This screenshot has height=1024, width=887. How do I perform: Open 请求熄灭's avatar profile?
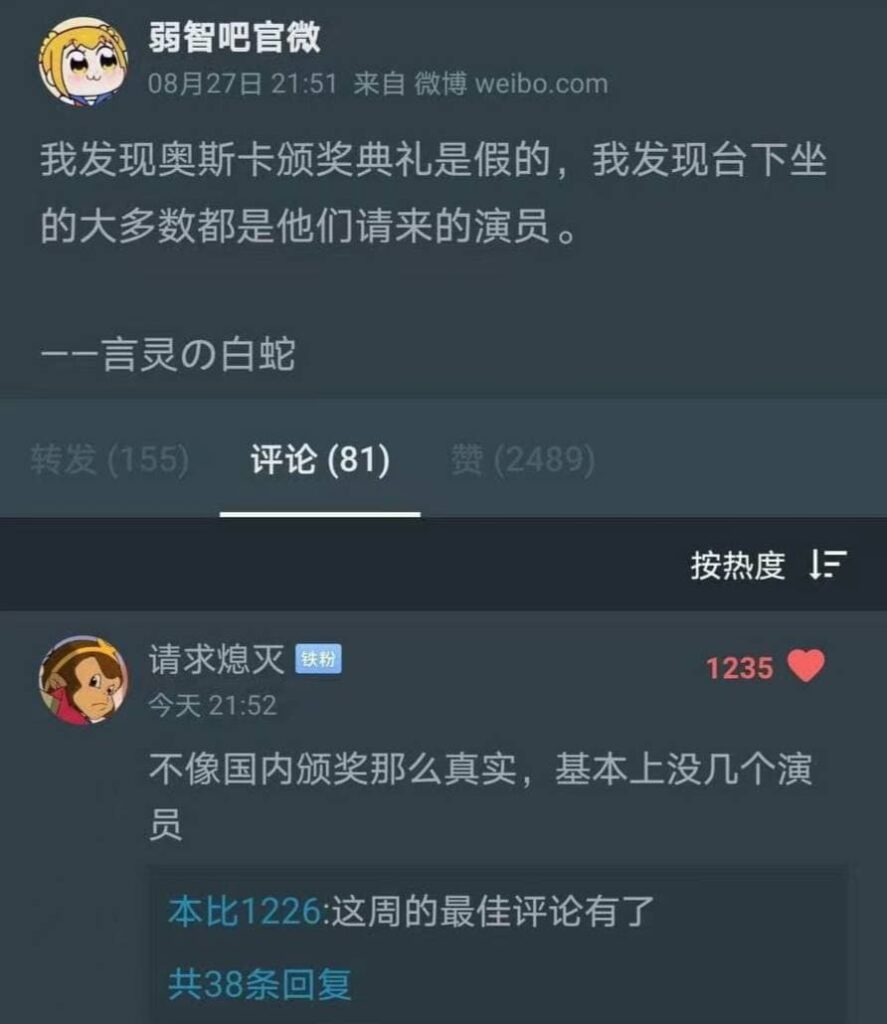pos(83,680)
